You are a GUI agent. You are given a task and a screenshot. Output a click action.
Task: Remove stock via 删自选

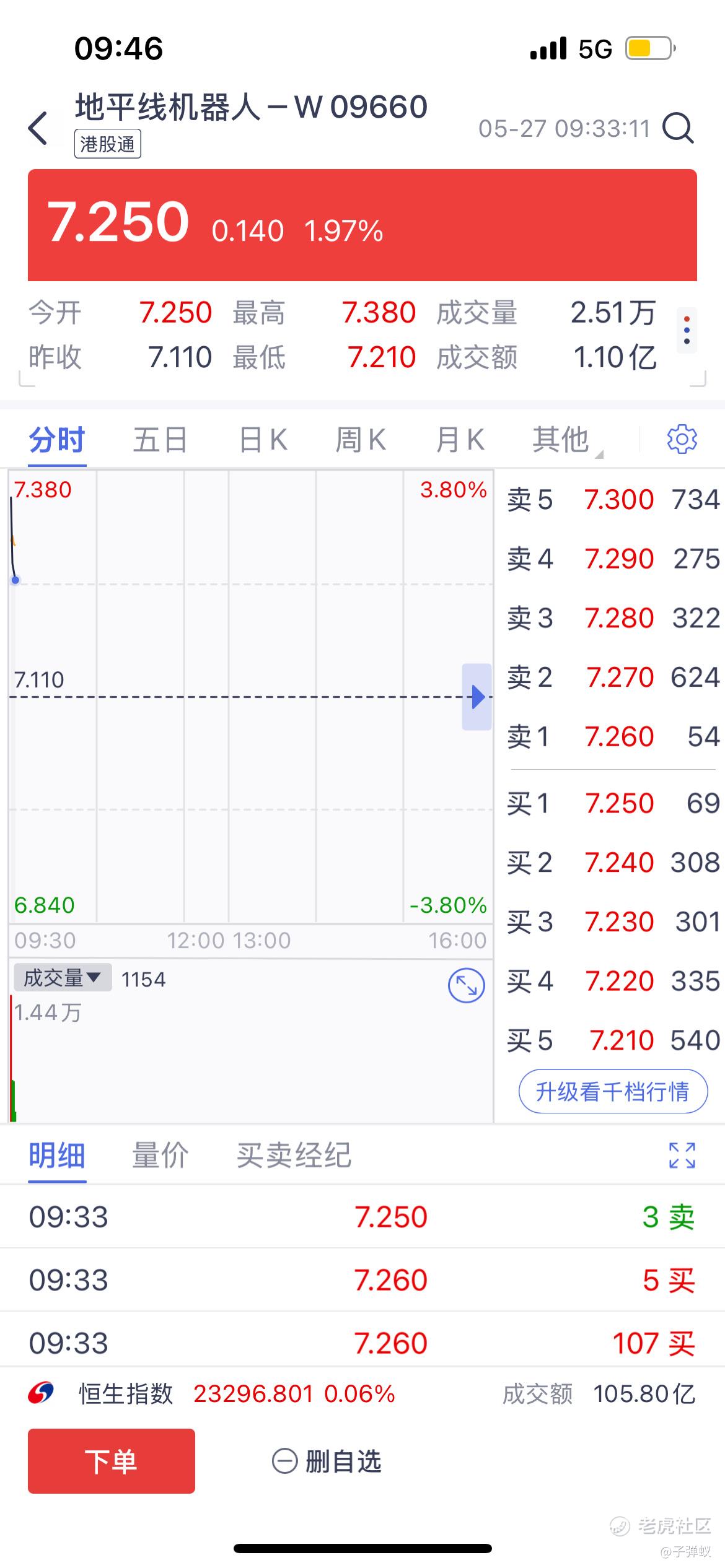point(327,1461)
